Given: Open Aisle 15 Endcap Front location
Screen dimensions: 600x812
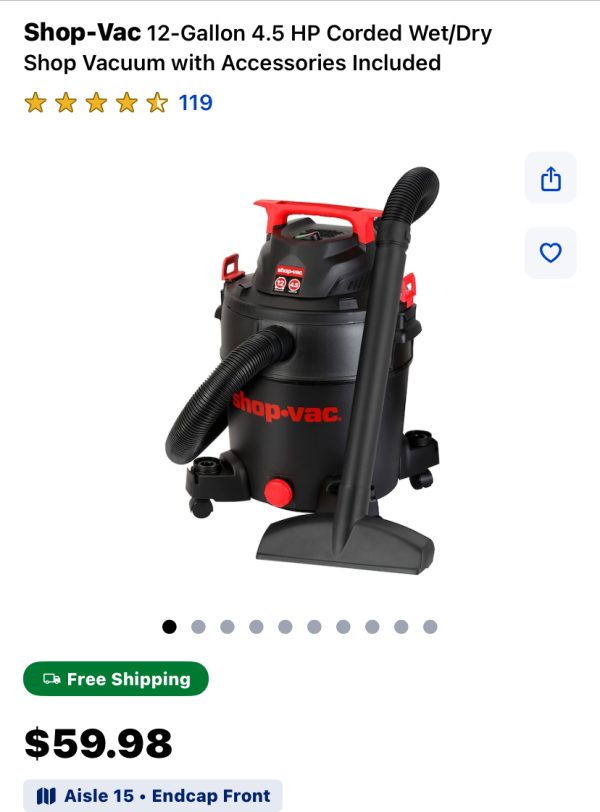Looking at the screenshot, I should [153, 796].
